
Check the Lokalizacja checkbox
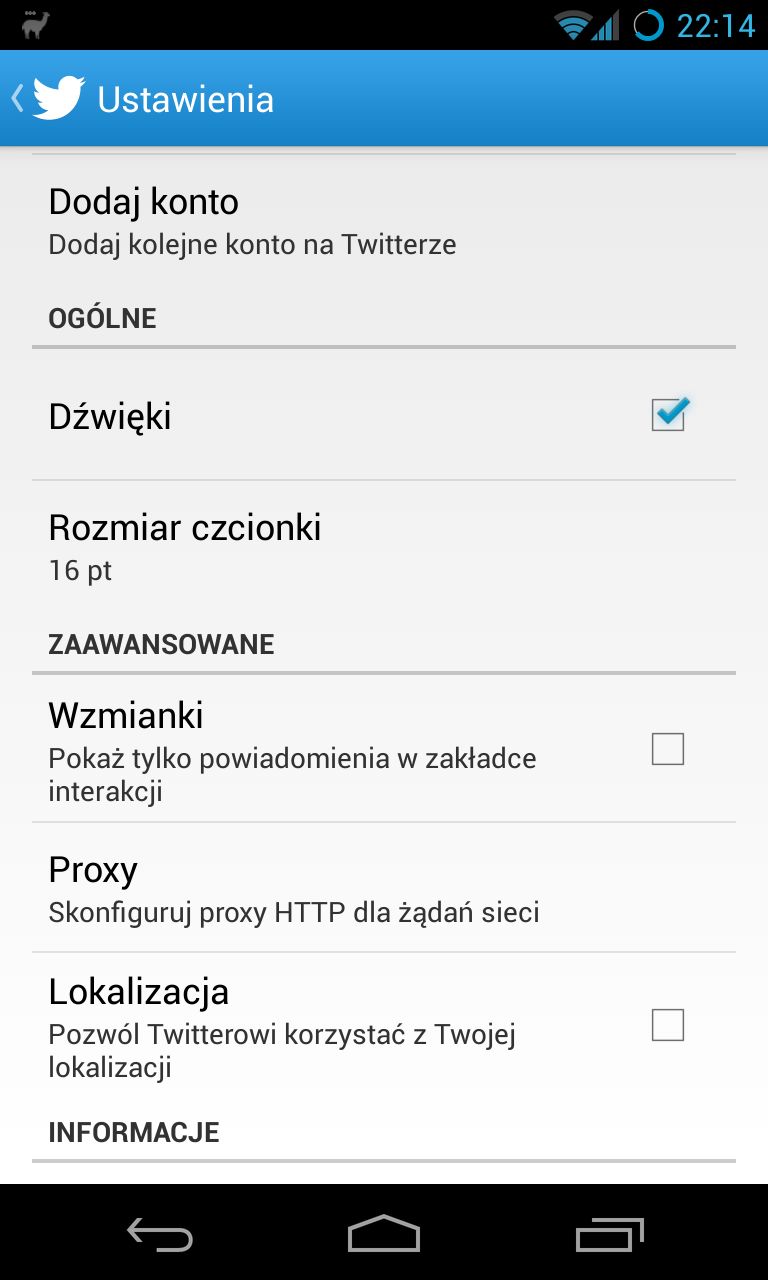point(668,1025)
